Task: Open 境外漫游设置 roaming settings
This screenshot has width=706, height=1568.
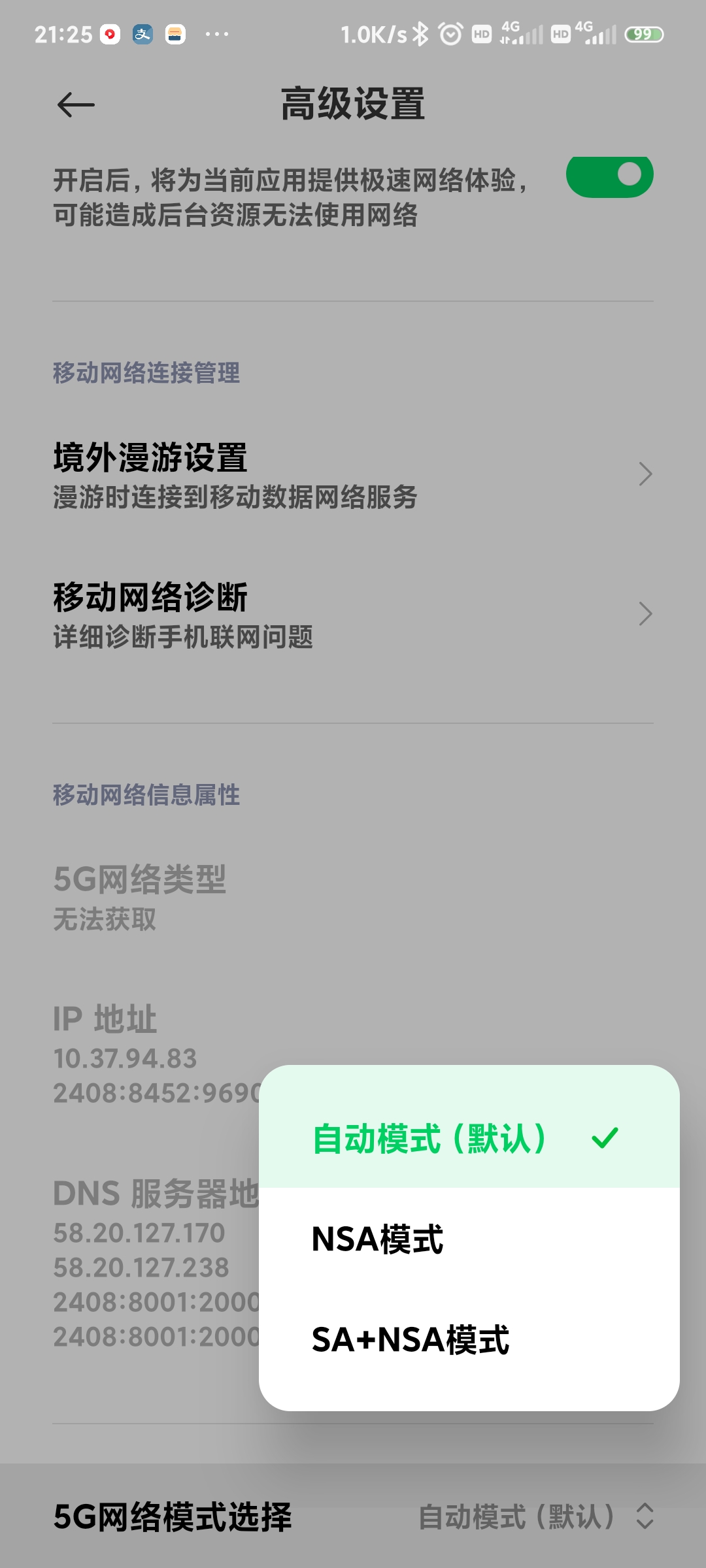Action: (x=353, y=475)
